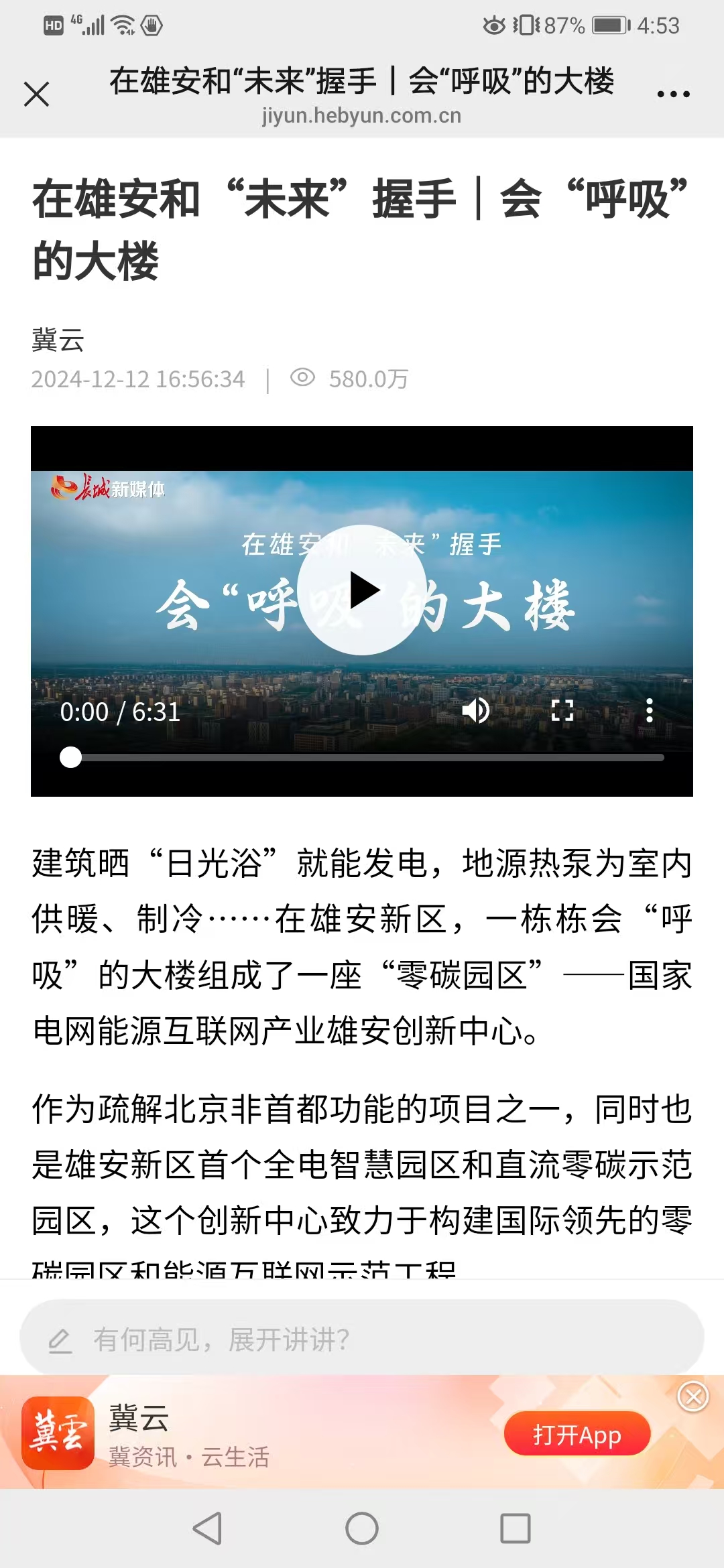The width and height of the screenshot is (724, 1568).
Task: Mute the video sound
Action: click(476, 710)
